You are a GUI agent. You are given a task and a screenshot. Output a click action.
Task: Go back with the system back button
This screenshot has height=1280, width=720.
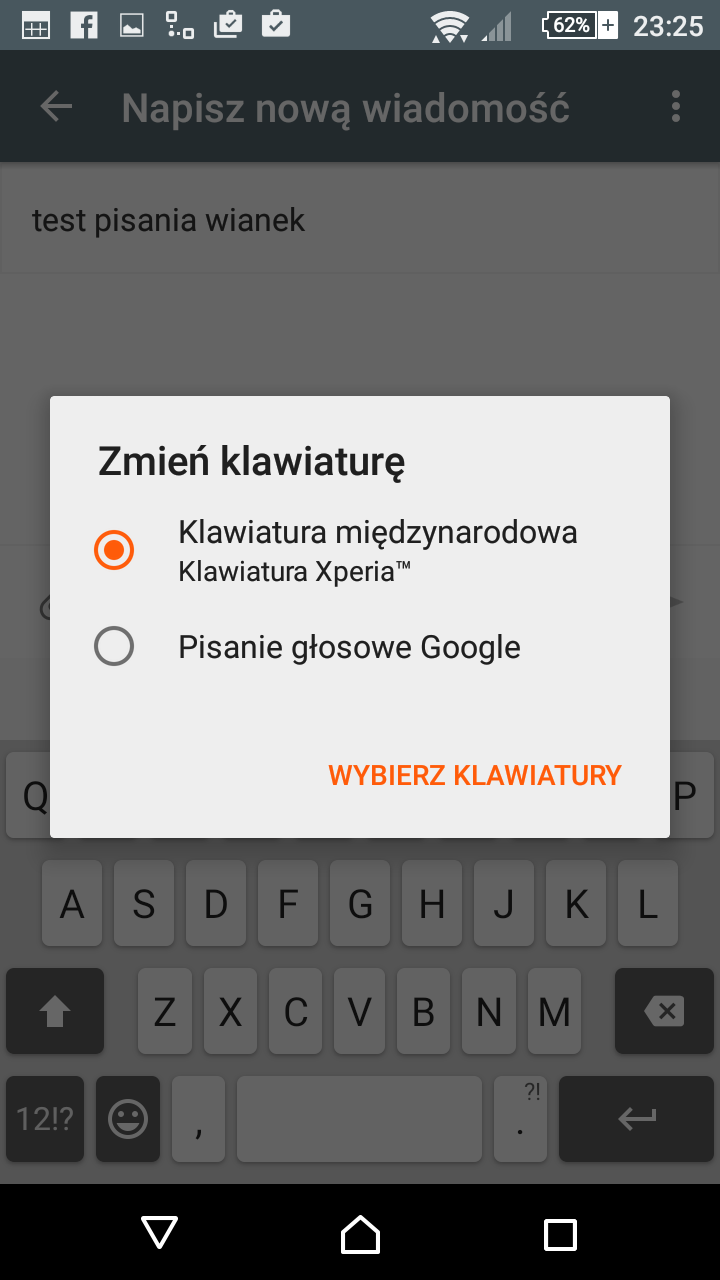pyautogui.click(x=160, y=1233)
